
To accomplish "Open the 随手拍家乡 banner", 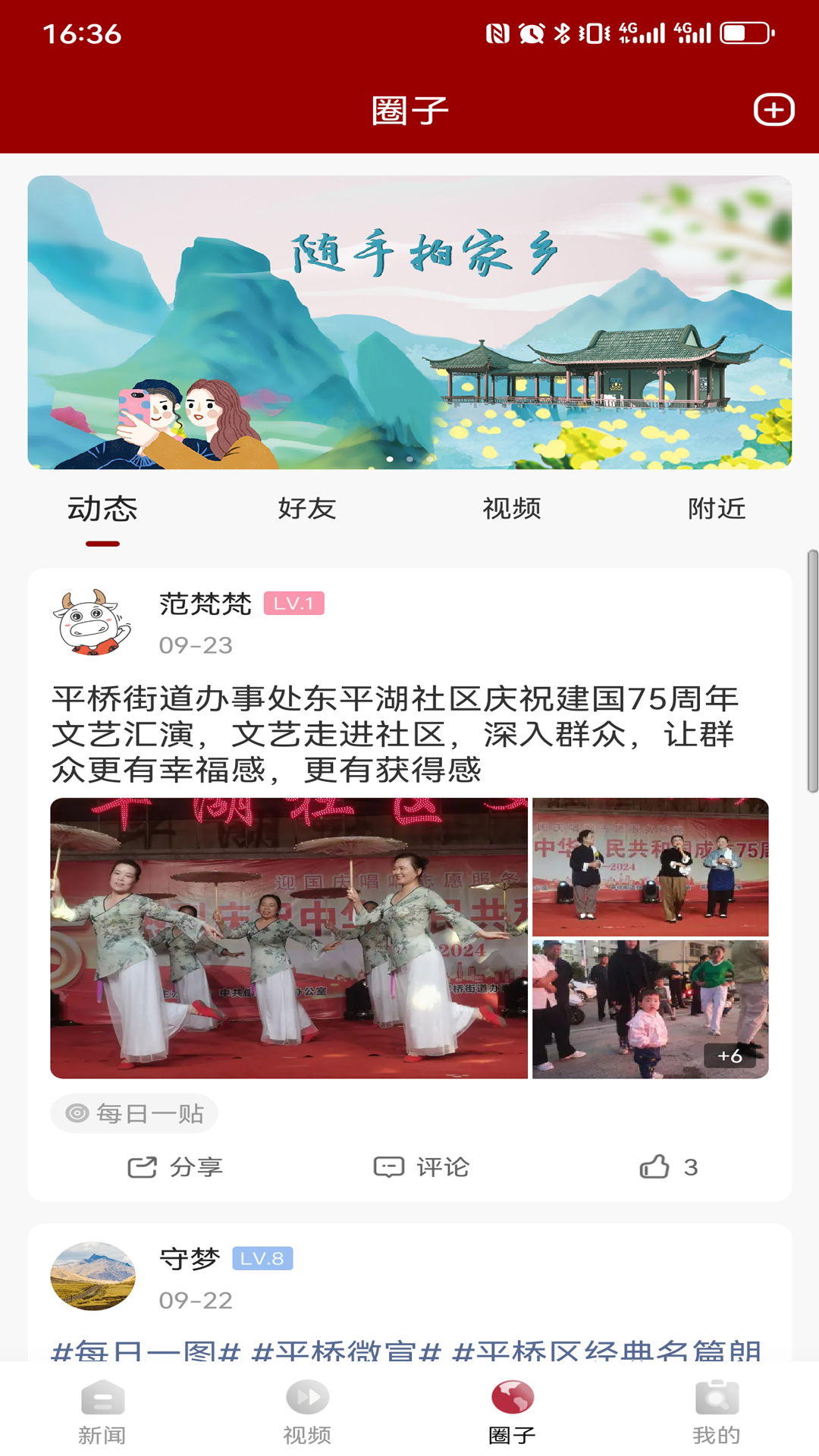I will (x=409, y=322).
